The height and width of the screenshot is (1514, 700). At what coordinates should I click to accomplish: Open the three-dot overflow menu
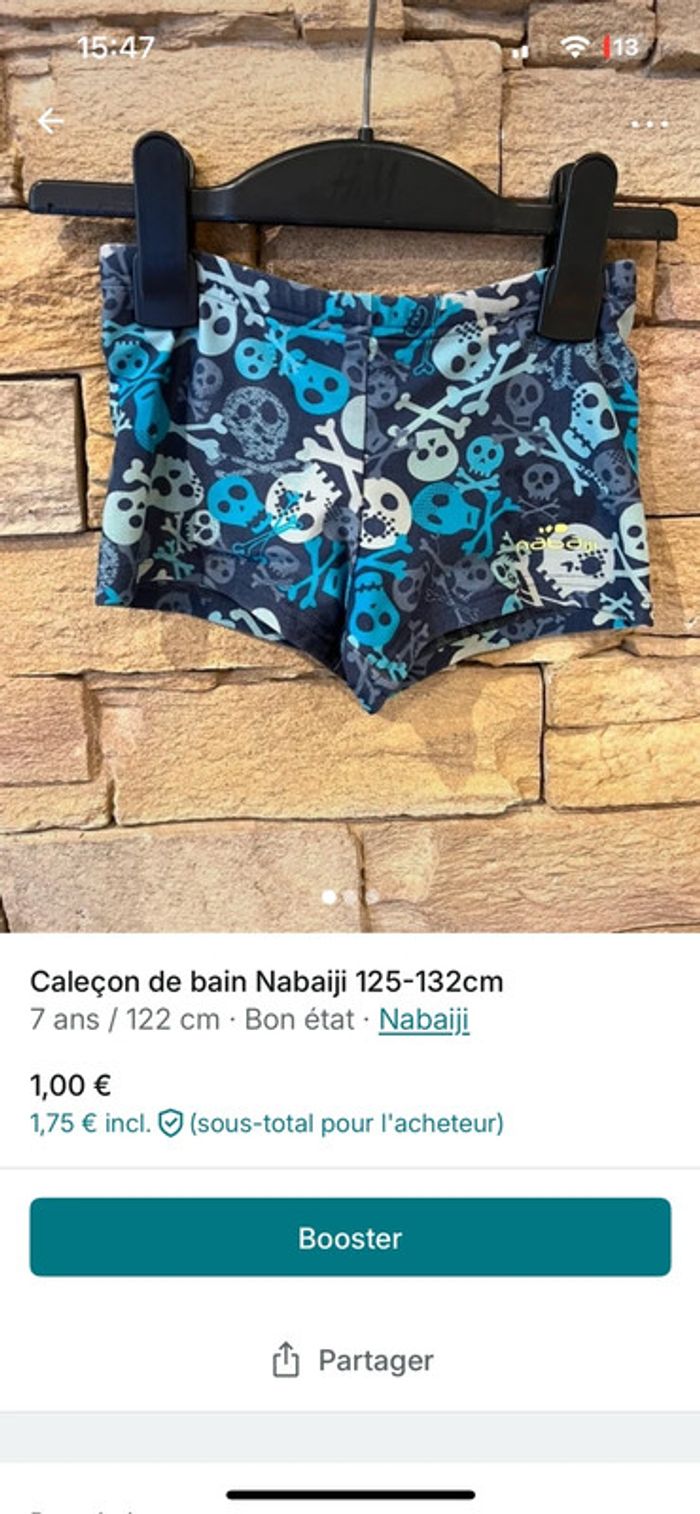(x=649, y=124)
